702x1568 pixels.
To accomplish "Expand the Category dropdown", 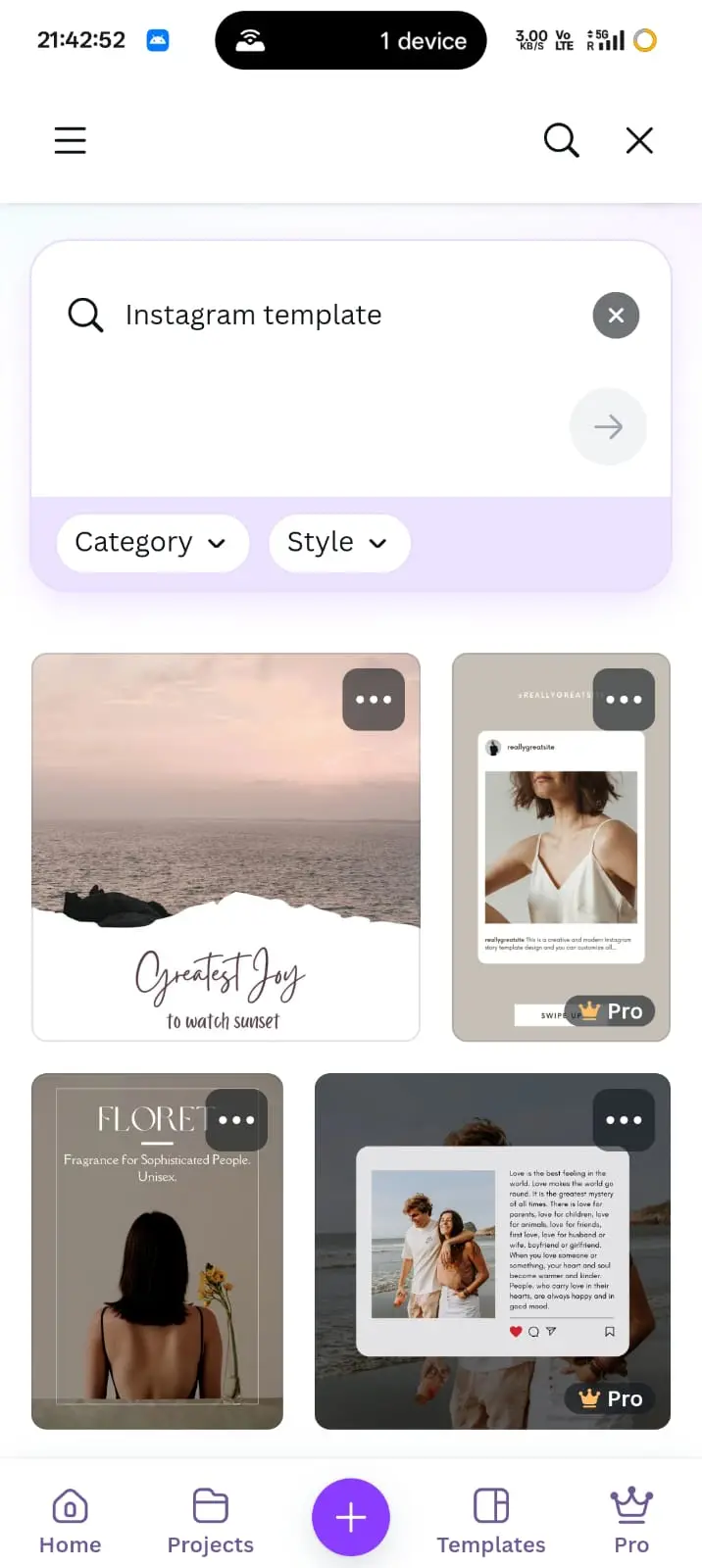I will click(x=152, y=542).
